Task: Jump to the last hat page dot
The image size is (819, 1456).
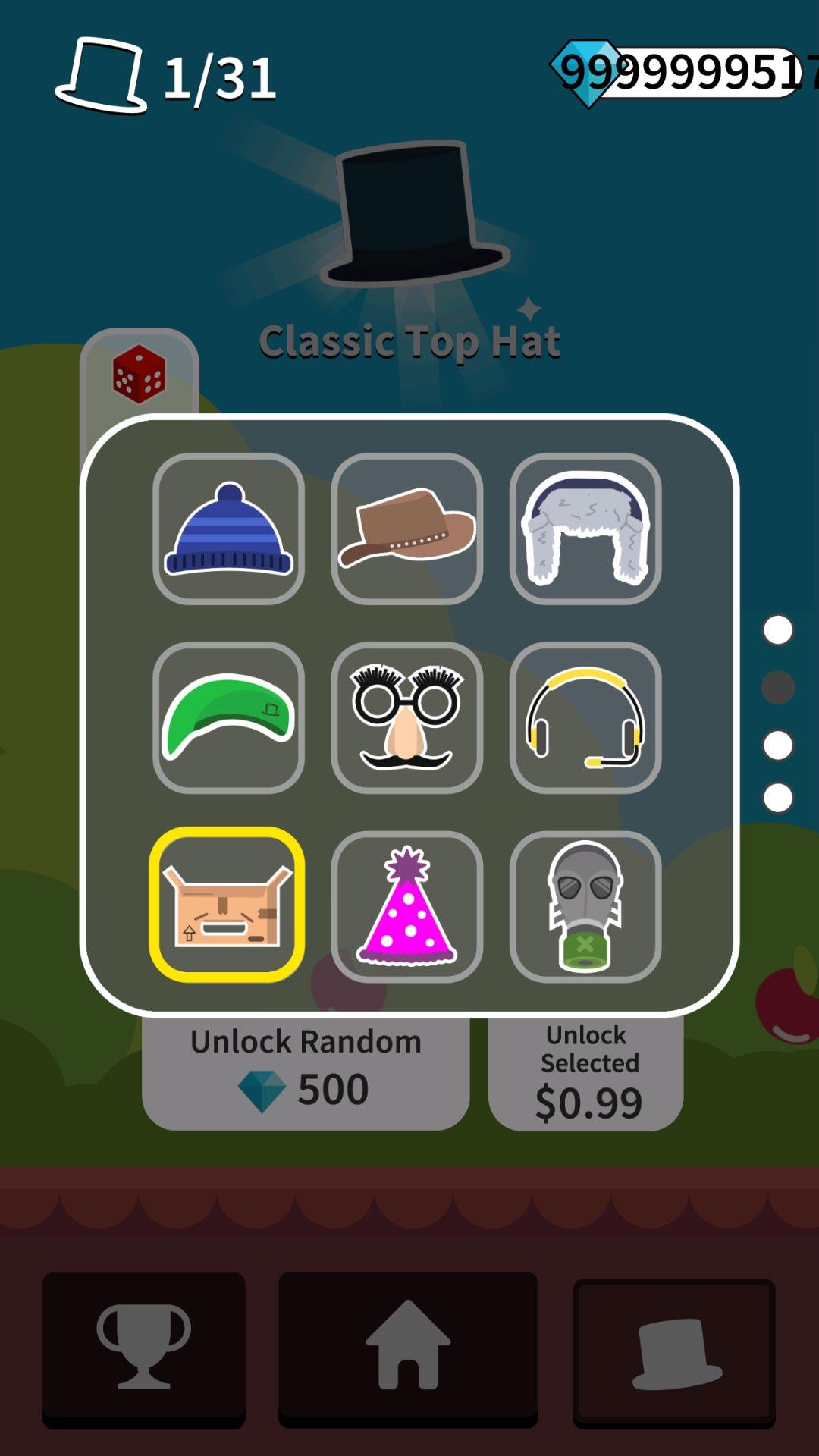Action: pyautogui.click(x=777, y=798)
